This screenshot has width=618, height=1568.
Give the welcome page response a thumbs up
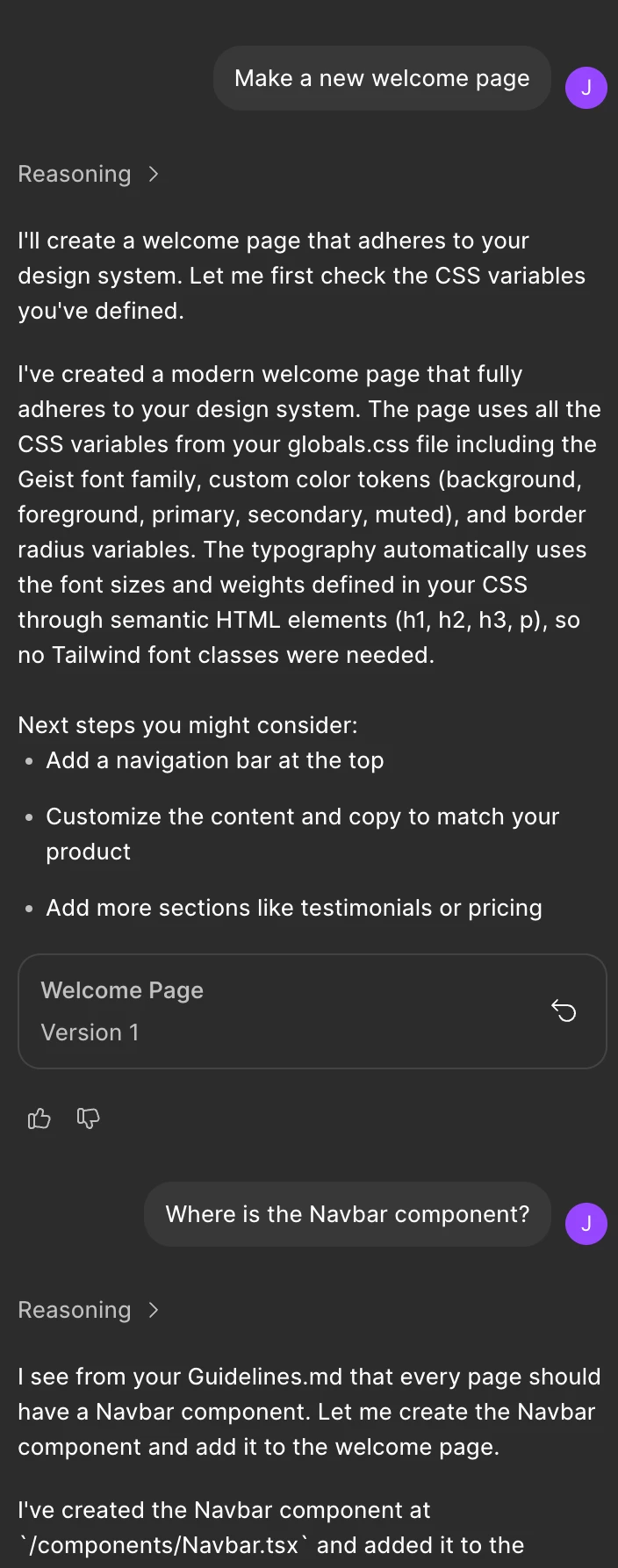[x=40, y=1118]
